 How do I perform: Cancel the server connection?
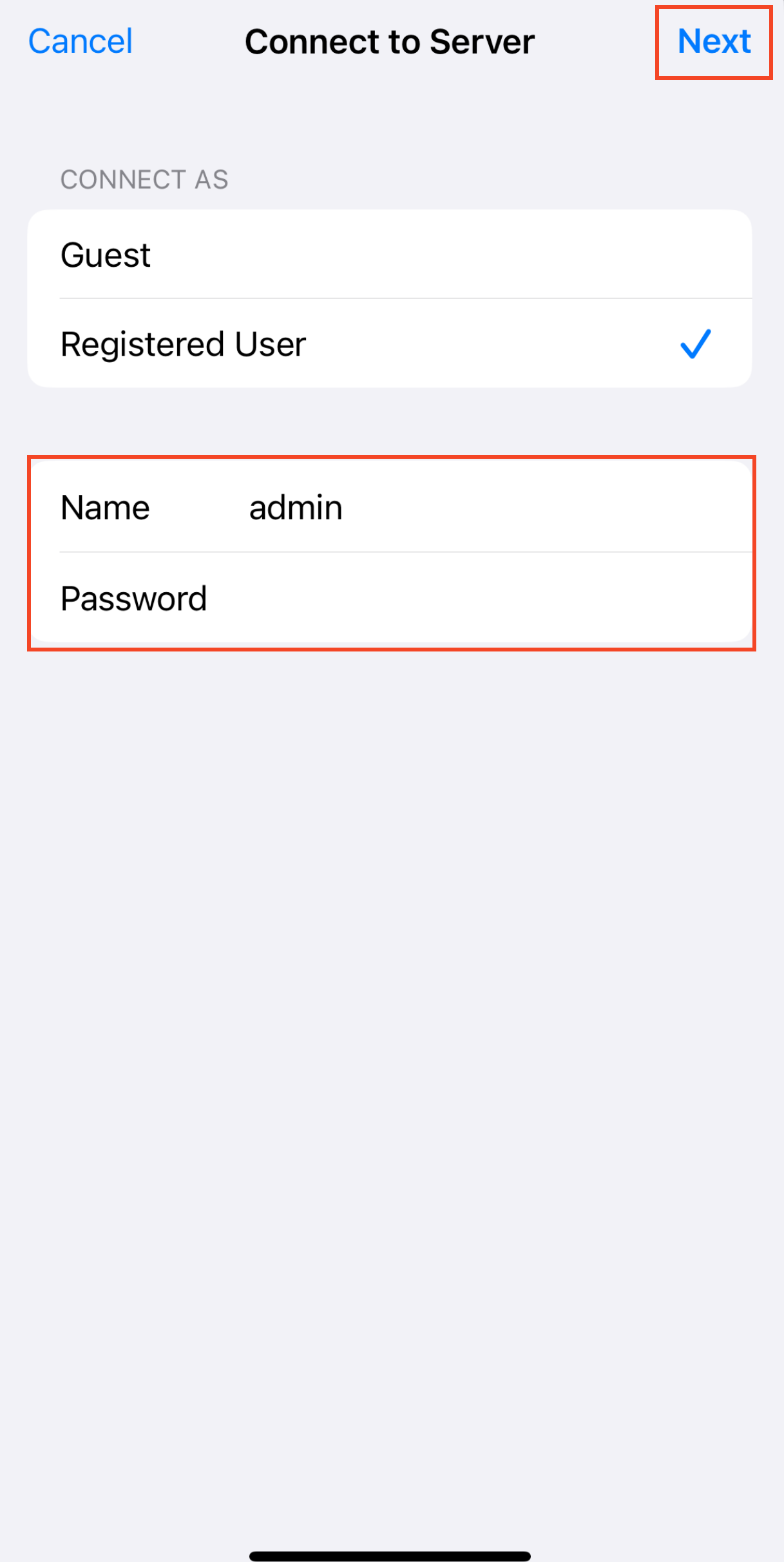pyautogui.click(x=81, y=42)
